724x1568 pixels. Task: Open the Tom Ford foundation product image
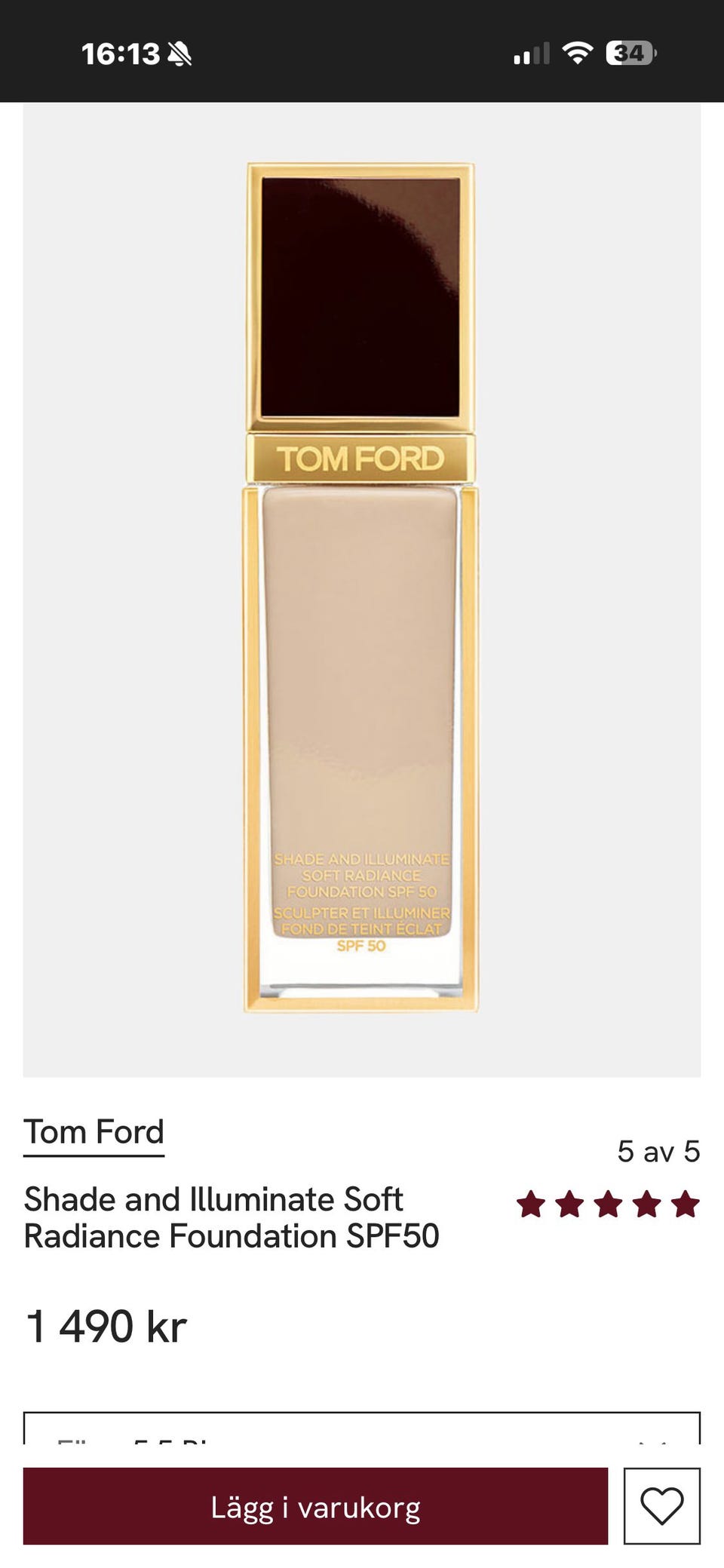361,588
